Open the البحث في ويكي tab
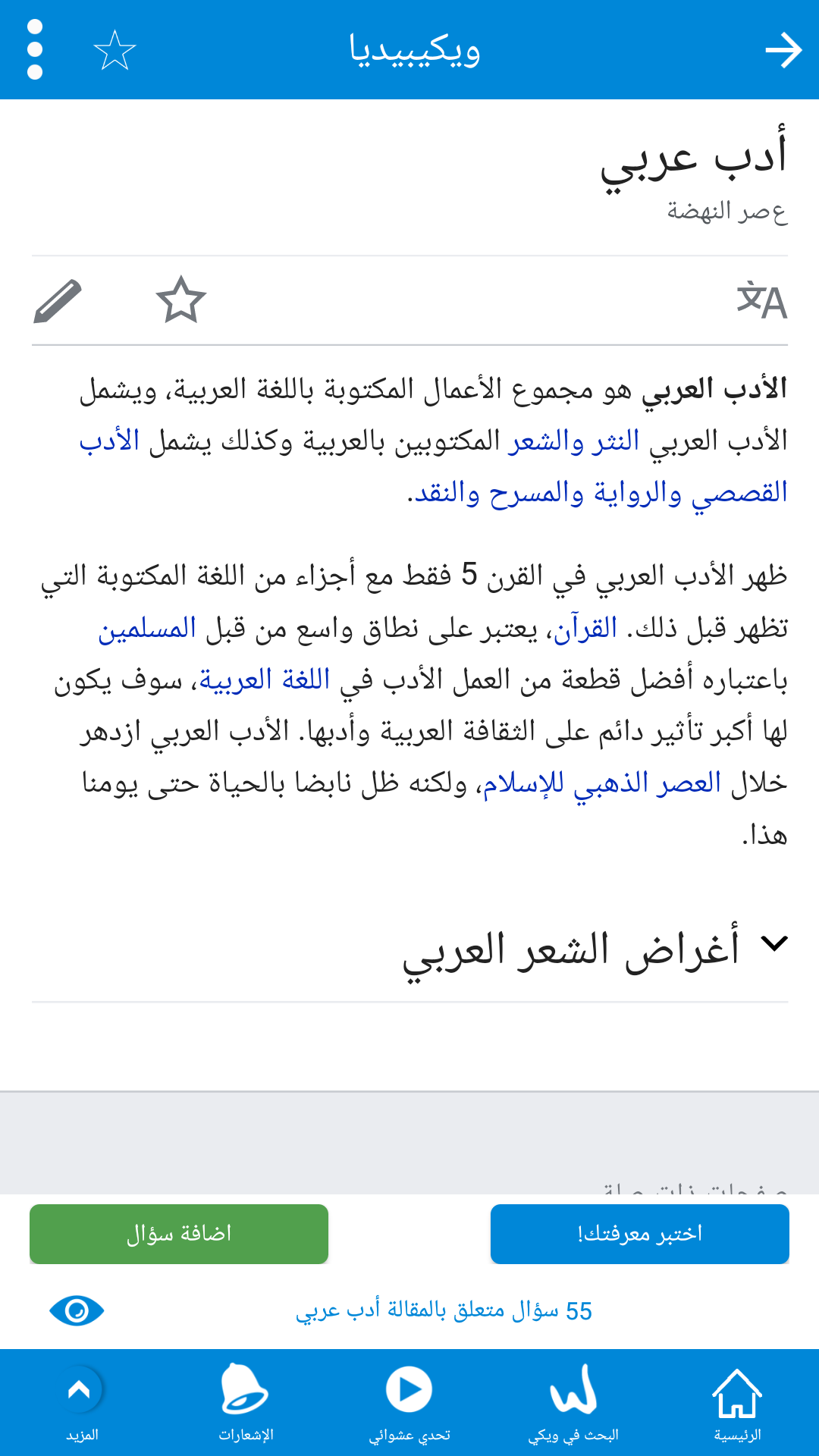This screenshot has height=1456, width=819. 573,1404
